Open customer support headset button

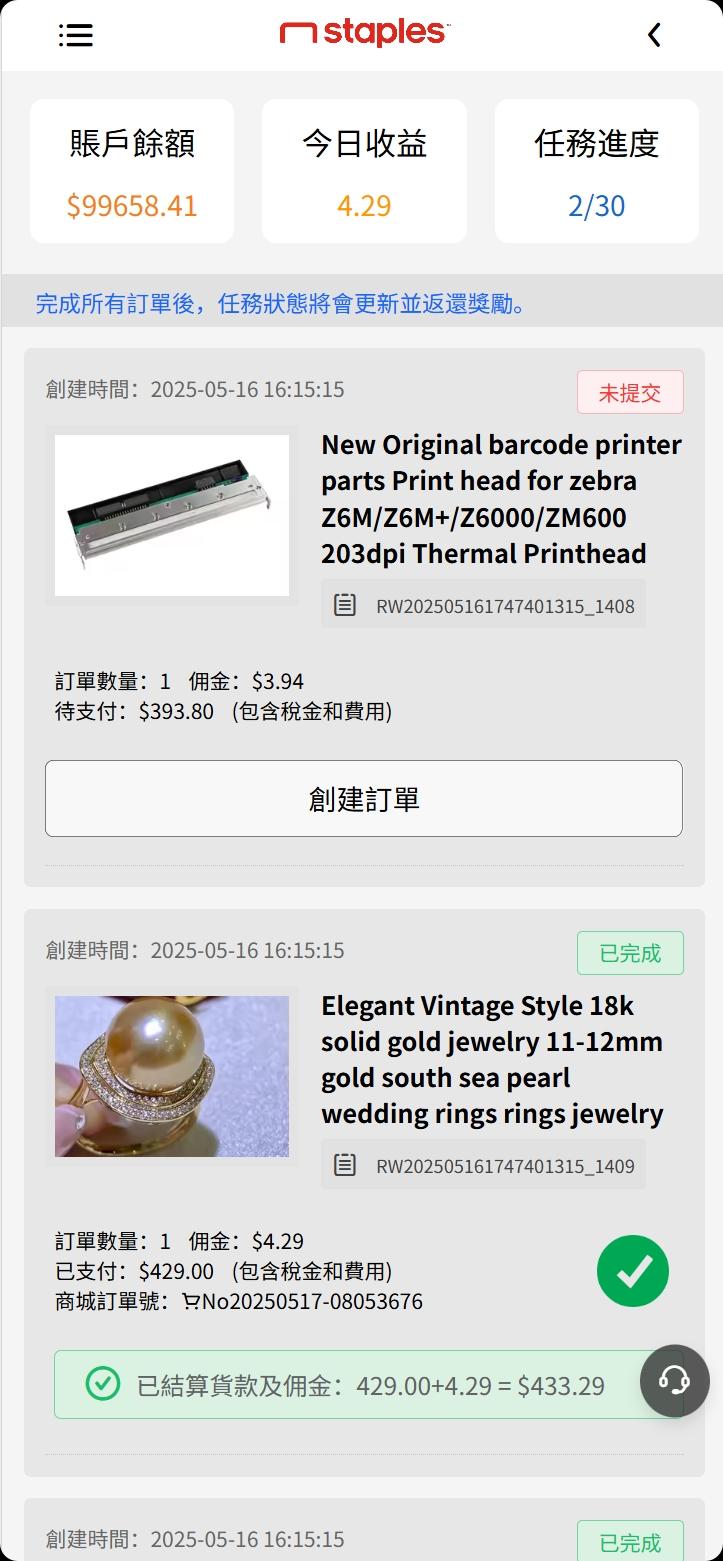tap(675, 1380)
